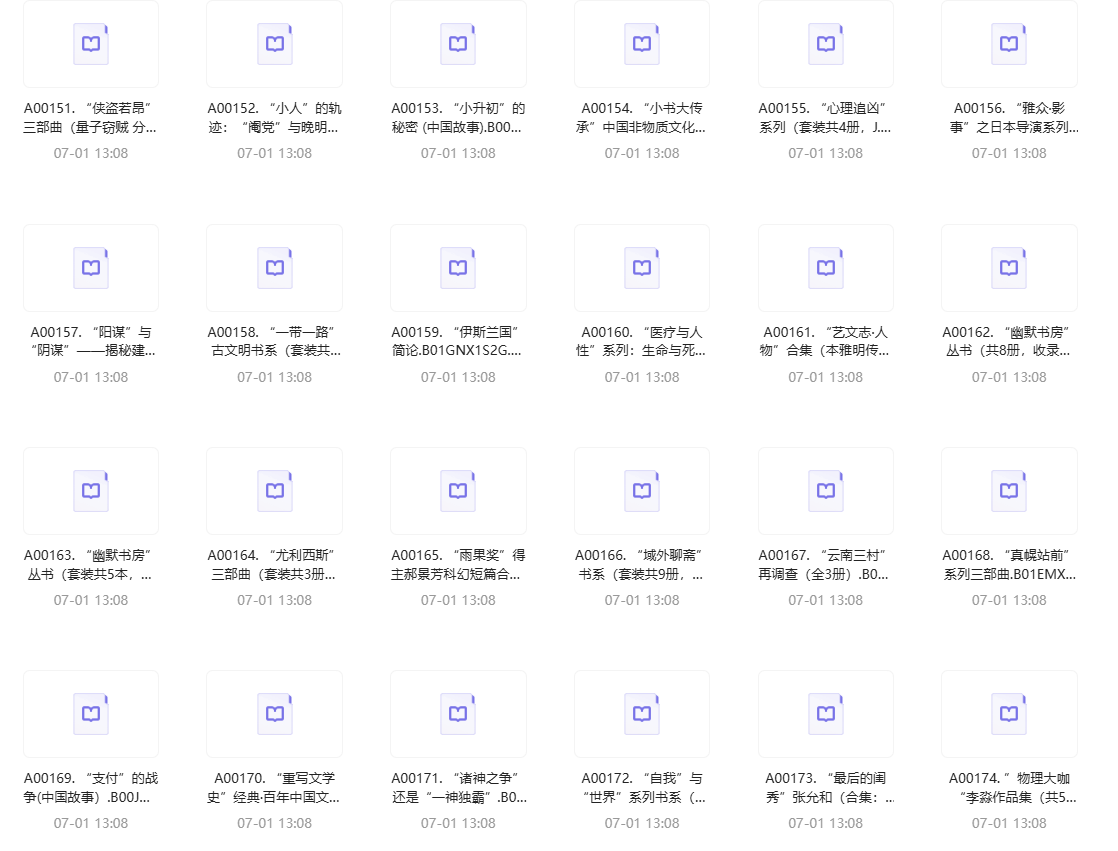Open file A00160 医疗与人性系列
Screen dimensions: 1118x851
point(642,268)
